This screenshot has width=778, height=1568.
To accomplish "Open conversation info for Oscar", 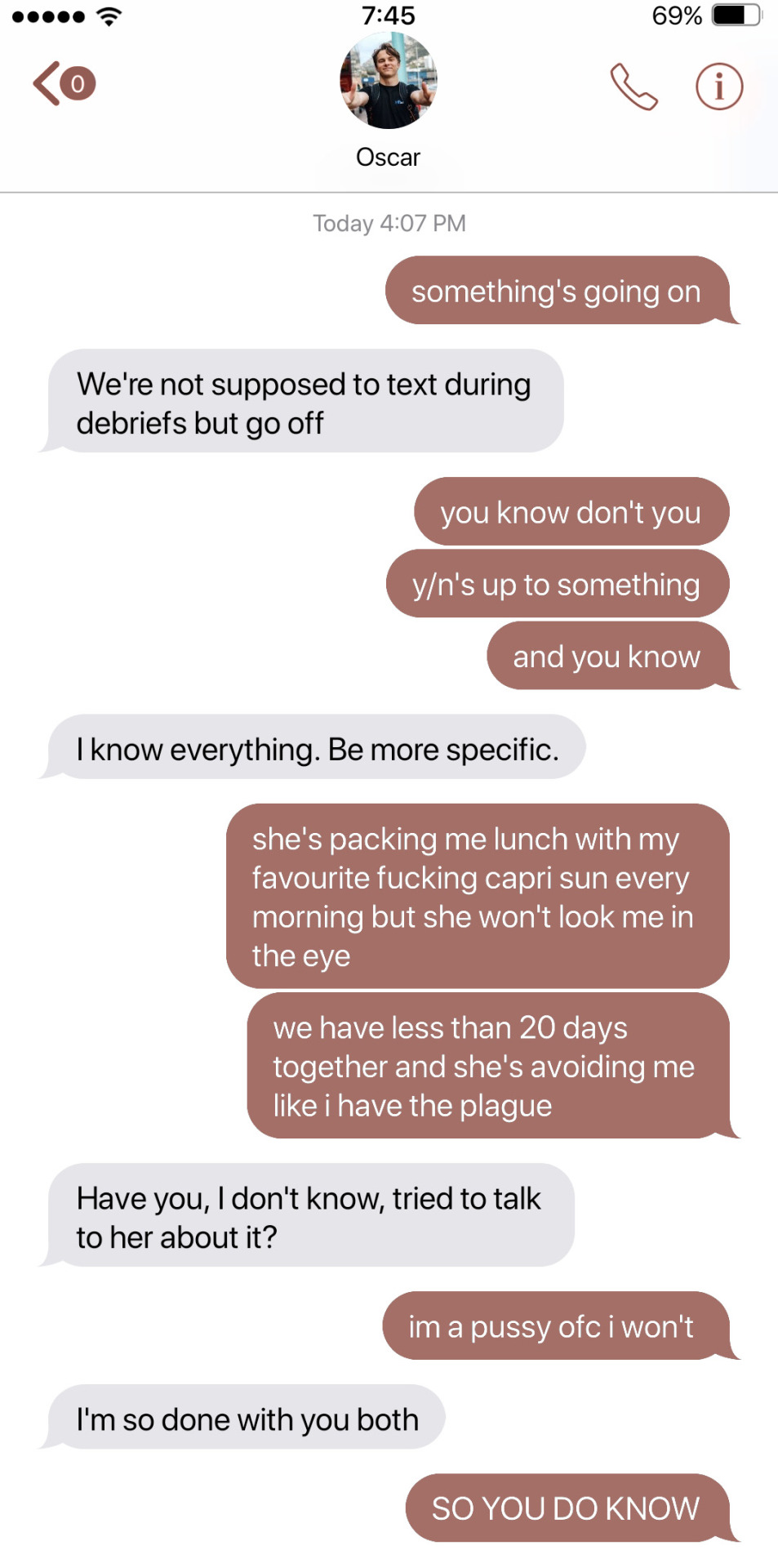I will (x=718, y=87).
